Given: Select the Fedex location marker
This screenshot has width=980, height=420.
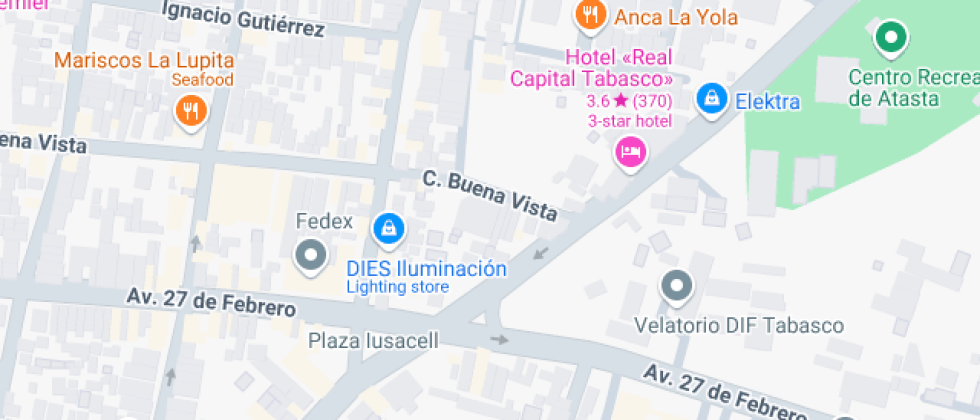Looking at the screenshot, I should (311, 255).
